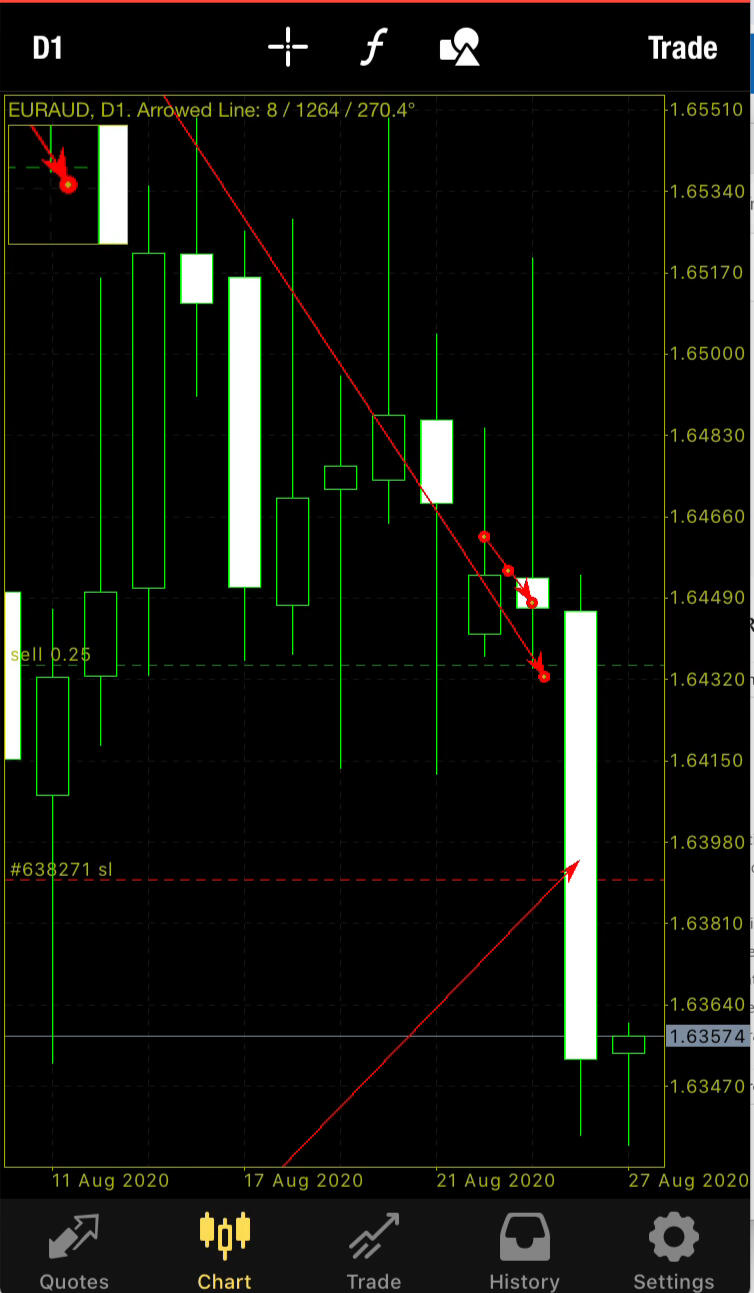The width and height of the screenshot is (754, 1293).
Task: Switch to the Quotes tab
Action: tap(74, 1250)
